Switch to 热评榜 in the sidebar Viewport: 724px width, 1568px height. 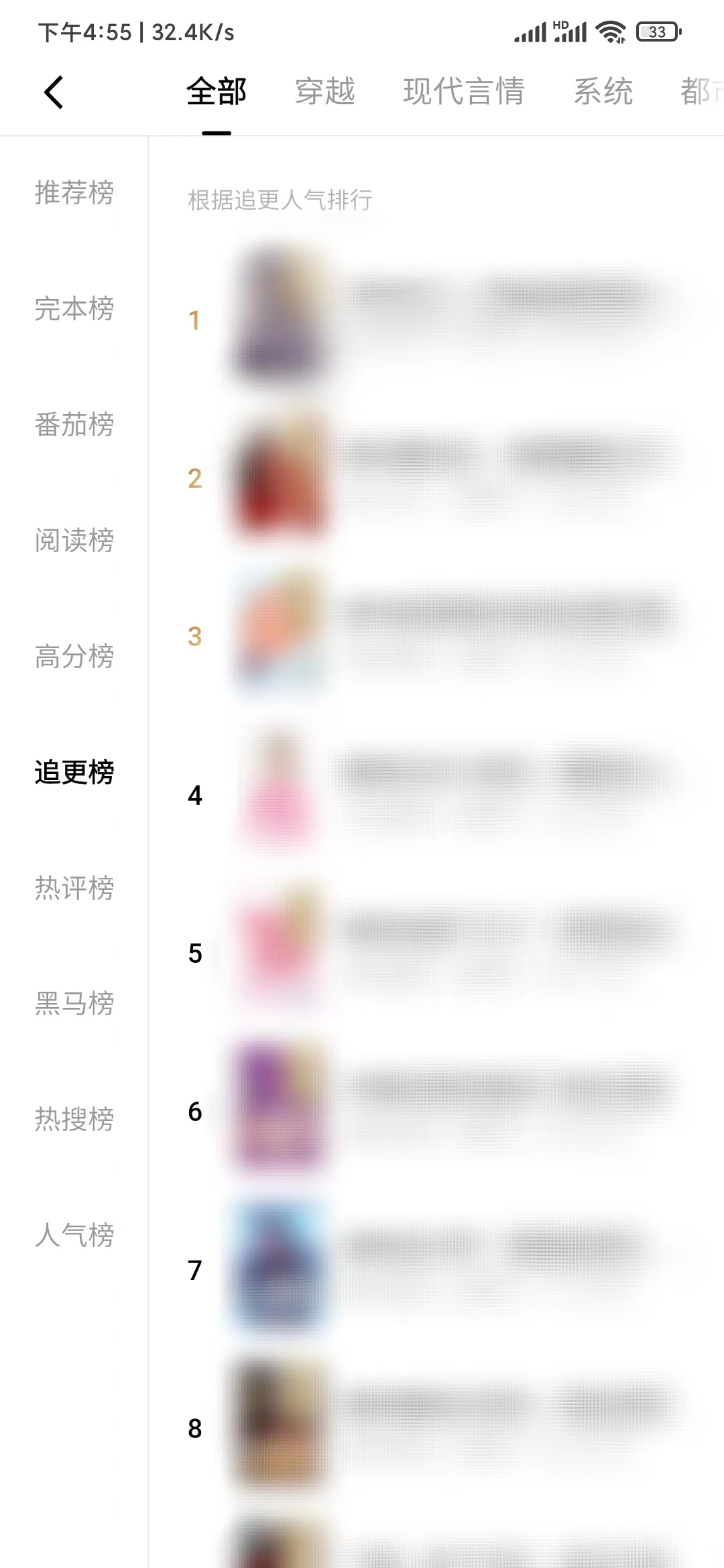click(x=74, y=889)
